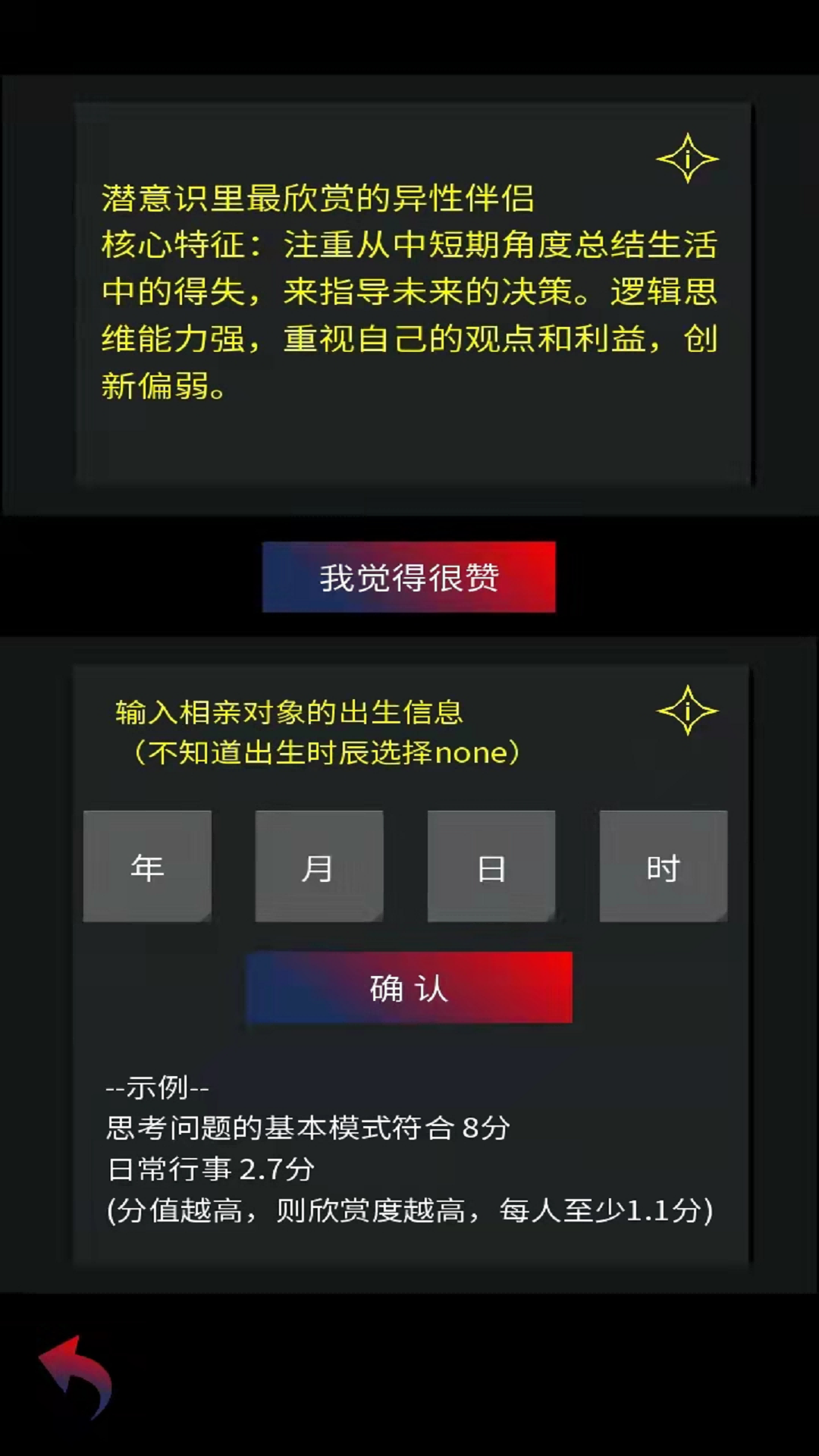Confirm with the 确认 button
Image resolution: width=819 pixels, height=1456 pixels.
[409, 987]
